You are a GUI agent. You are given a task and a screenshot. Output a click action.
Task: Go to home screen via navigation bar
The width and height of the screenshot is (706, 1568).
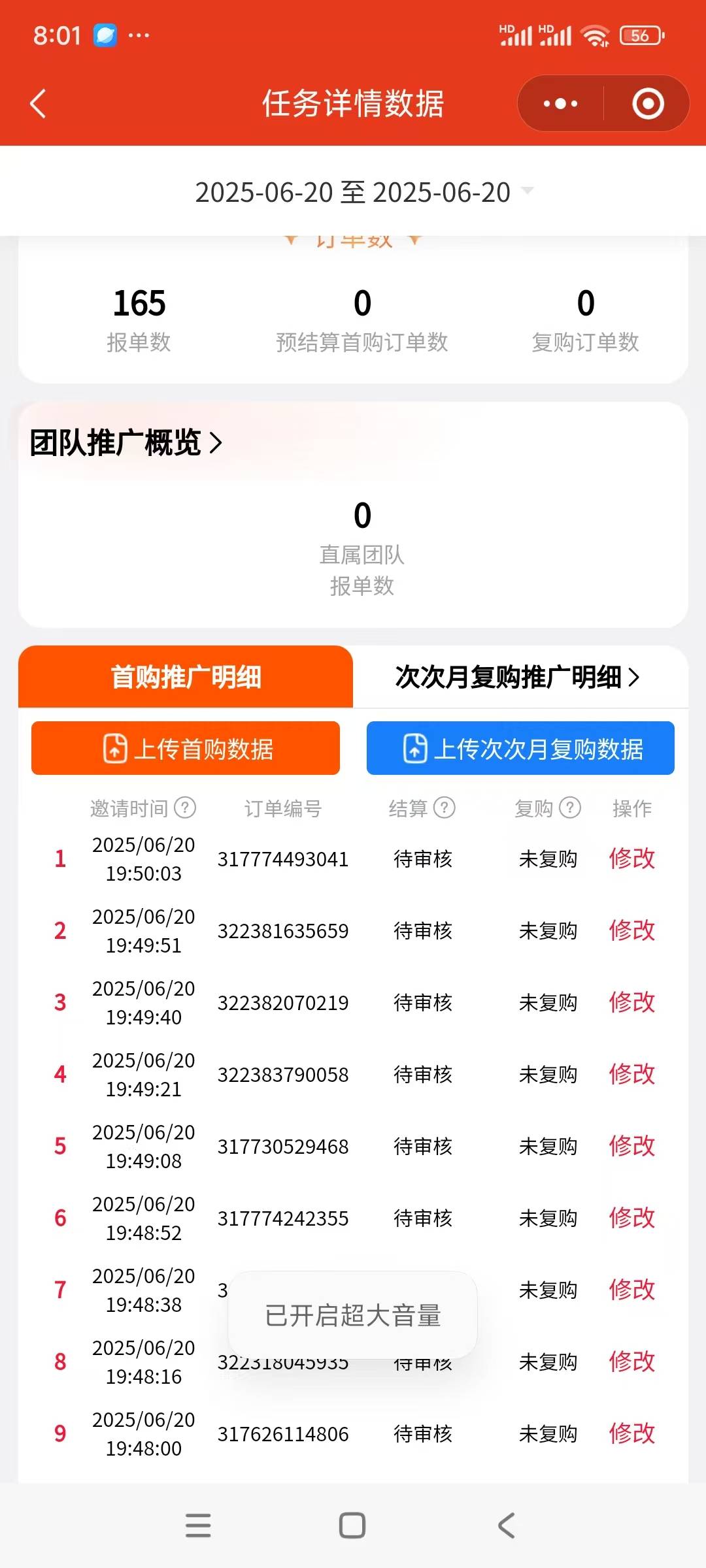[x=352, y=1526]
